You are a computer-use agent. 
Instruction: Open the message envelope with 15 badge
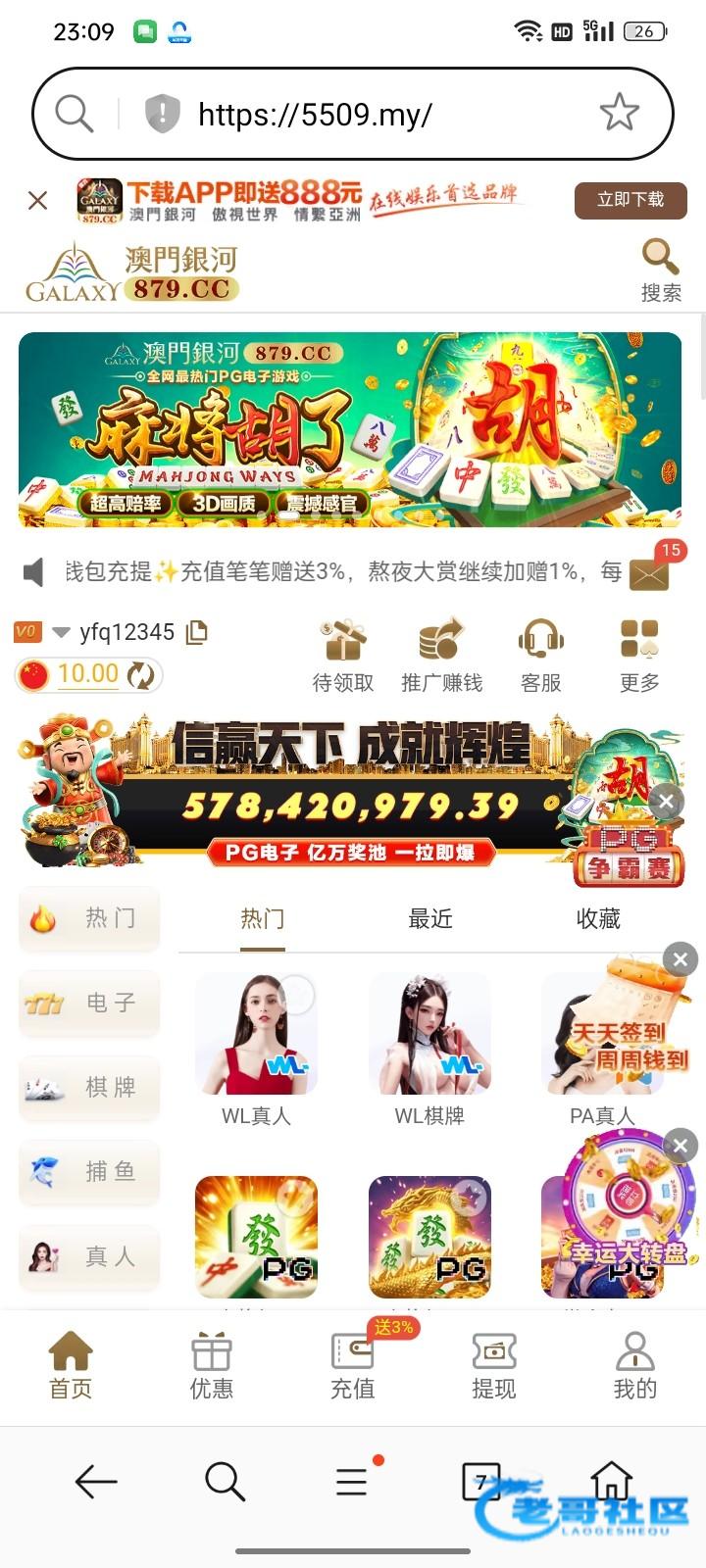click(x=650, y=572)
